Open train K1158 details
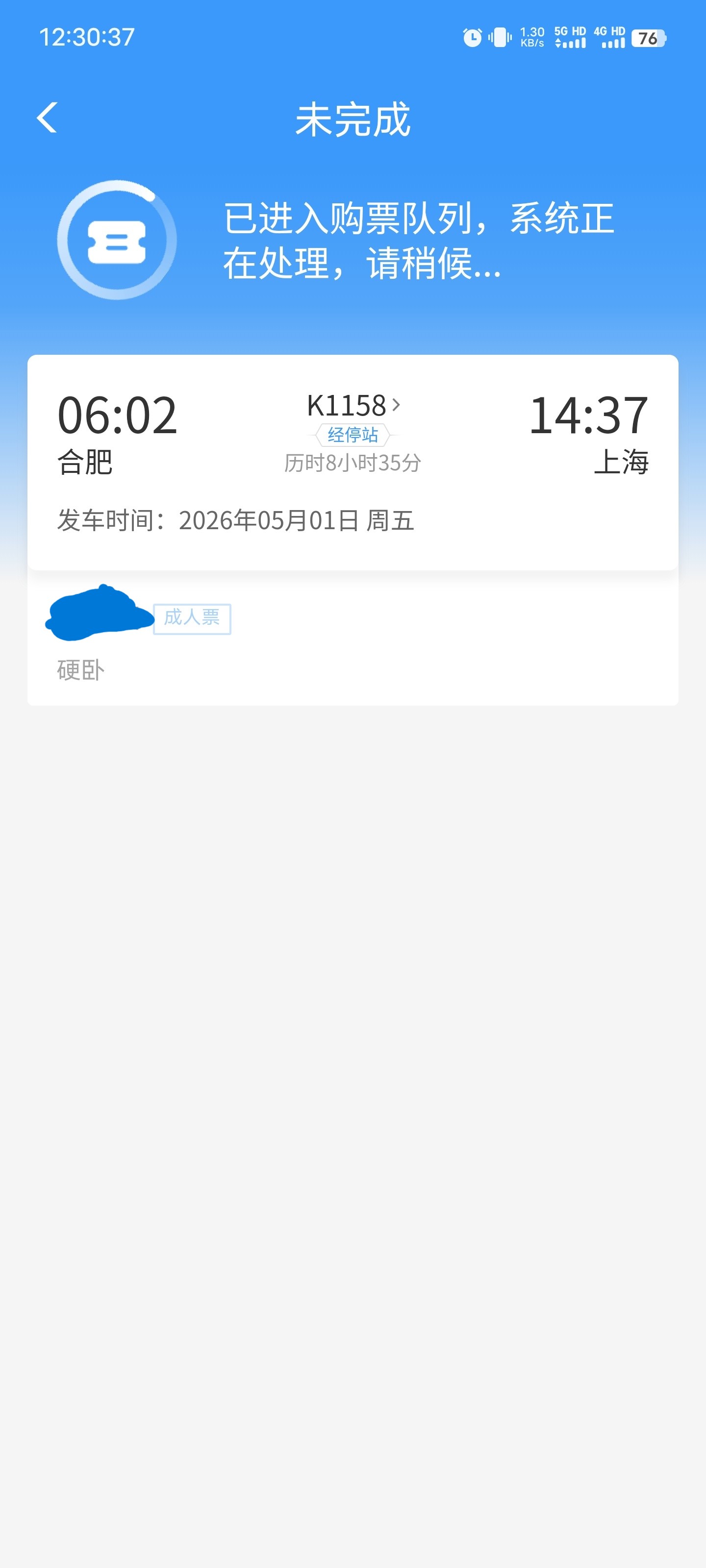 tap(353, 405)
